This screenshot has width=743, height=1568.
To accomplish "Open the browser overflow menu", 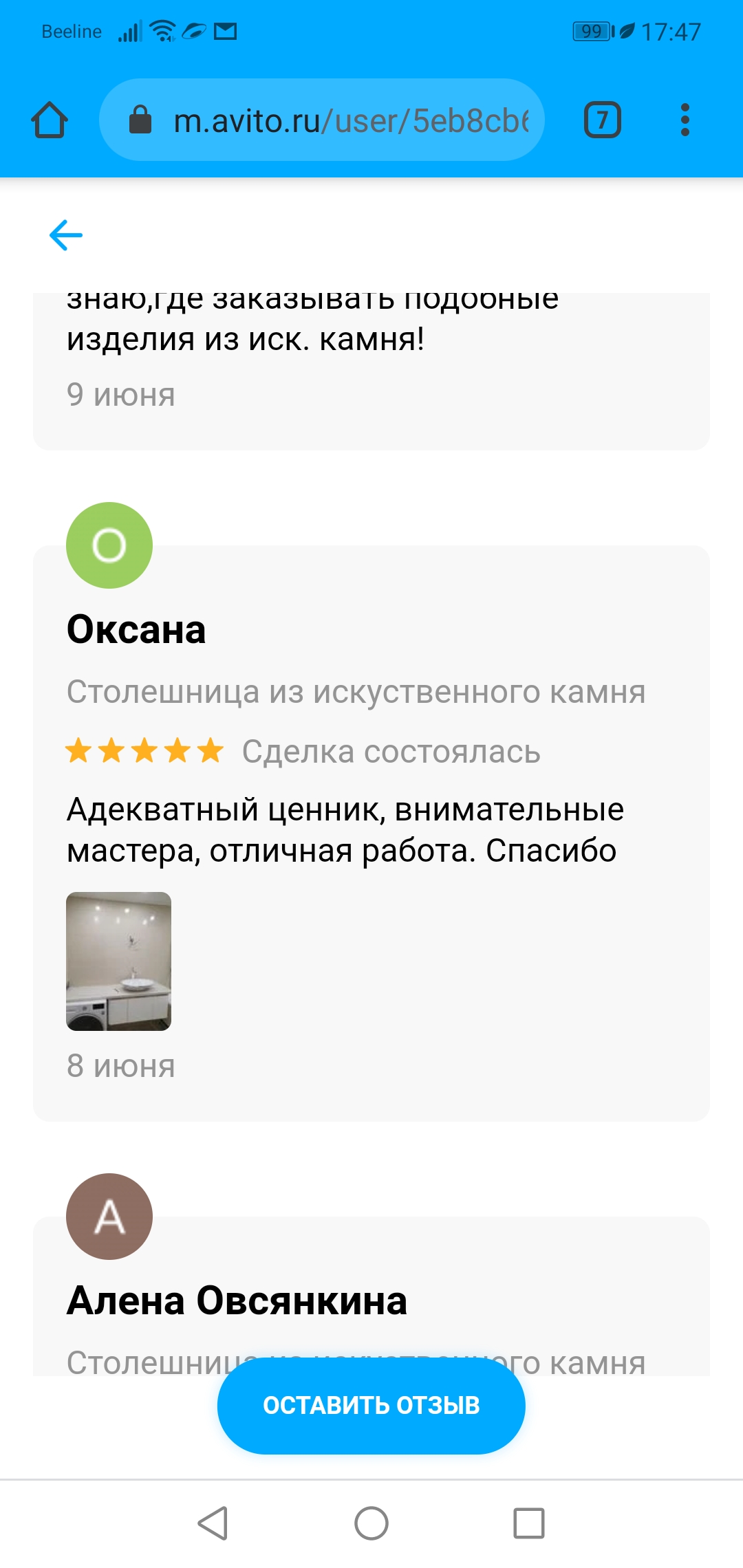I will (x=685, y=120).
